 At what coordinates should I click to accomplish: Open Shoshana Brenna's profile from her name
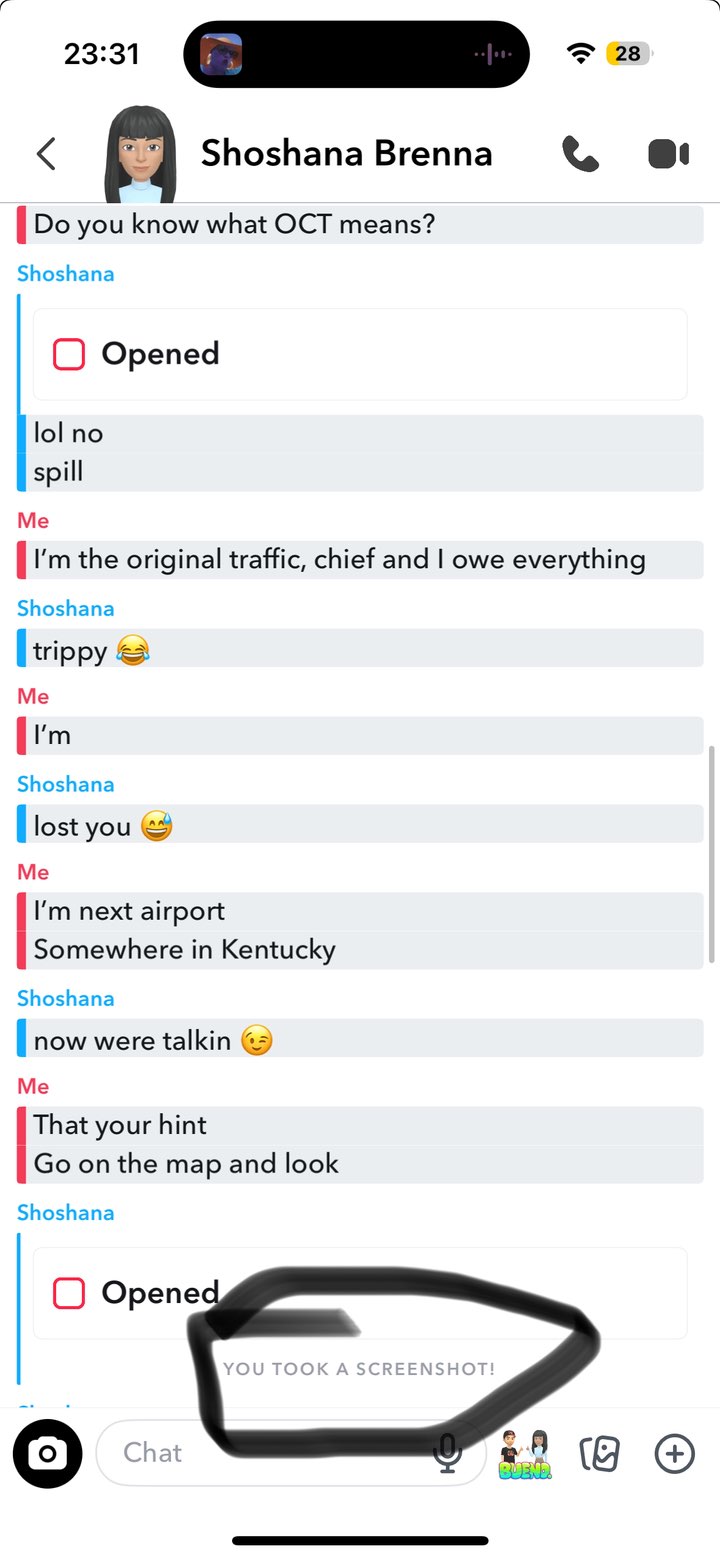(346, 154)
